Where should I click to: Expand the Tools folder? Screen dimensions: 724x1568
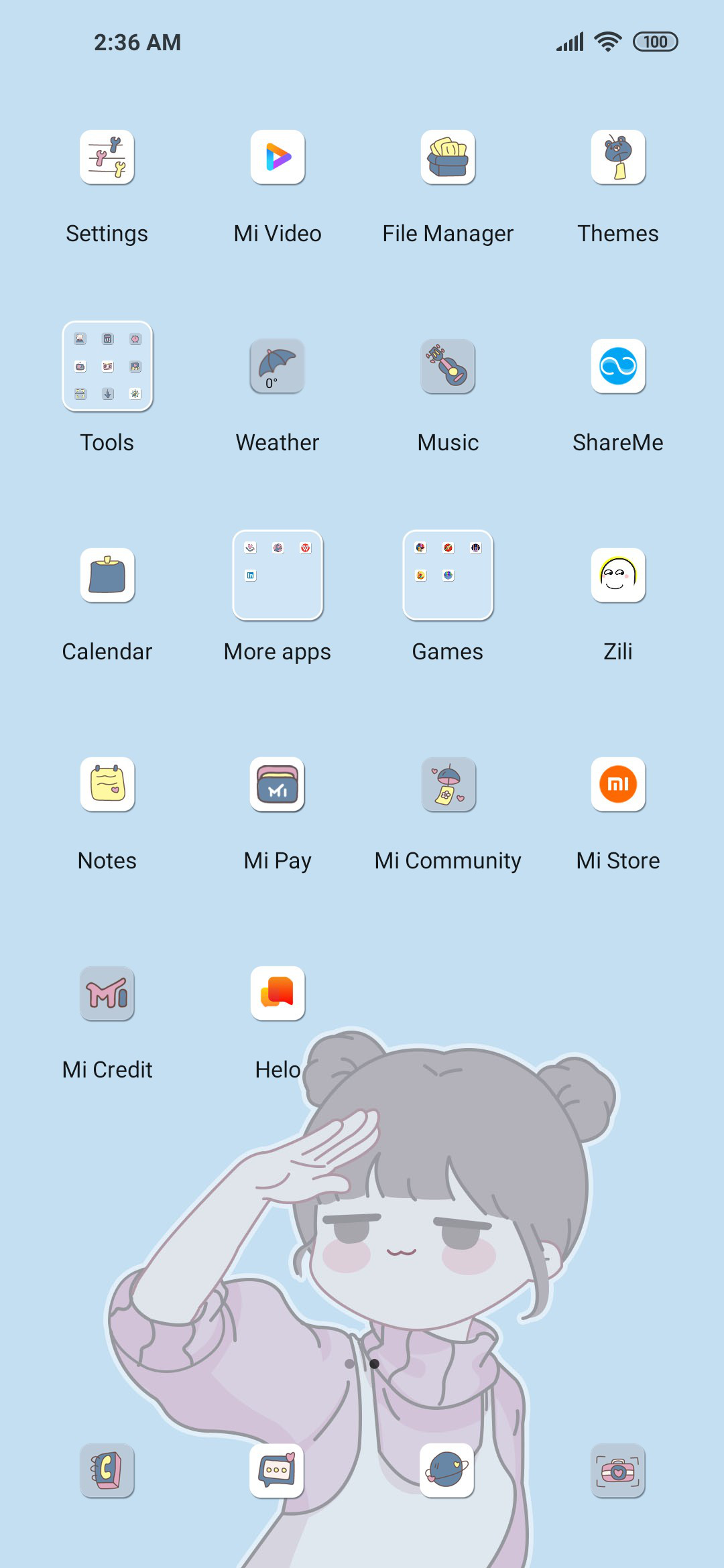tap(107, 367)
